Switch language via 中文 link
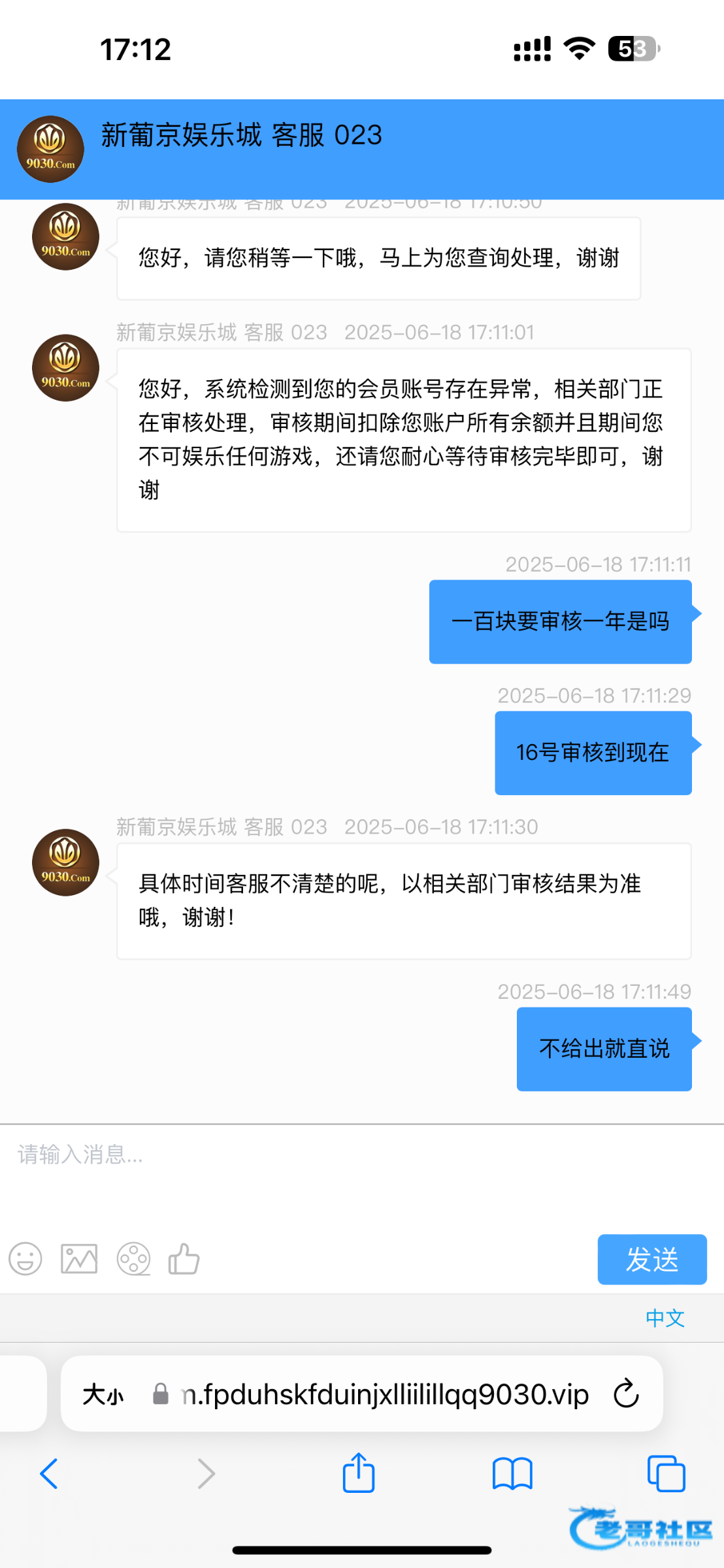724x1568 pixels. 665,1318
